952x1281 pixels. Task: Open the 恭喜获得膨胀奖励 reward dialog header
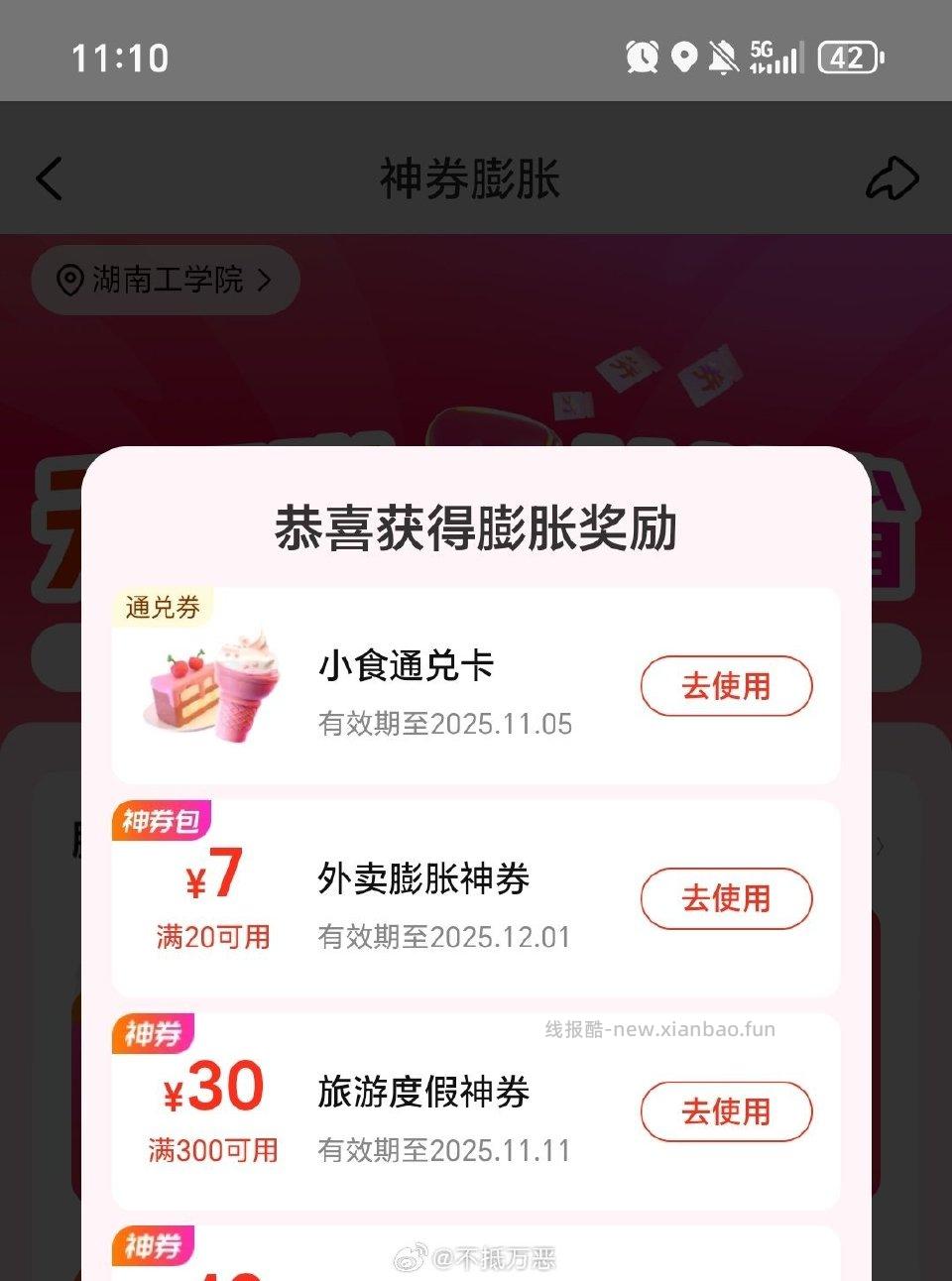tap(476, 529)
